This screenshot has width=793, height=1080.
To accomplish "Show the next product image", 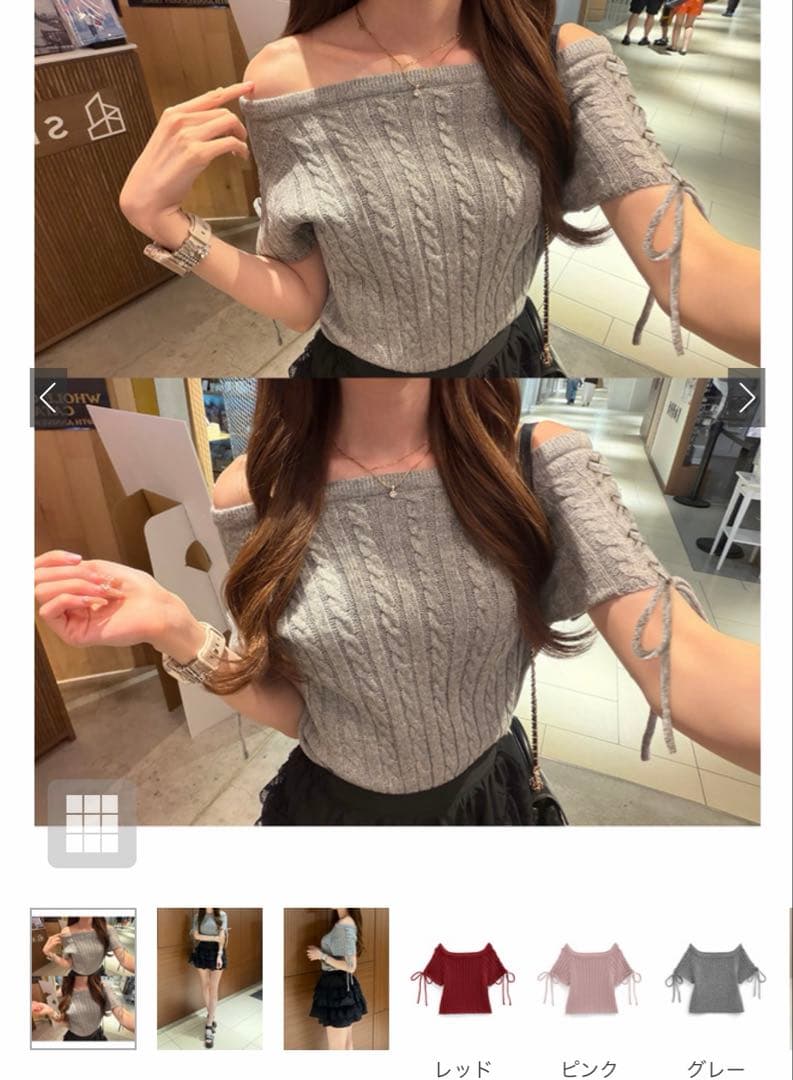I will (746, 397).
